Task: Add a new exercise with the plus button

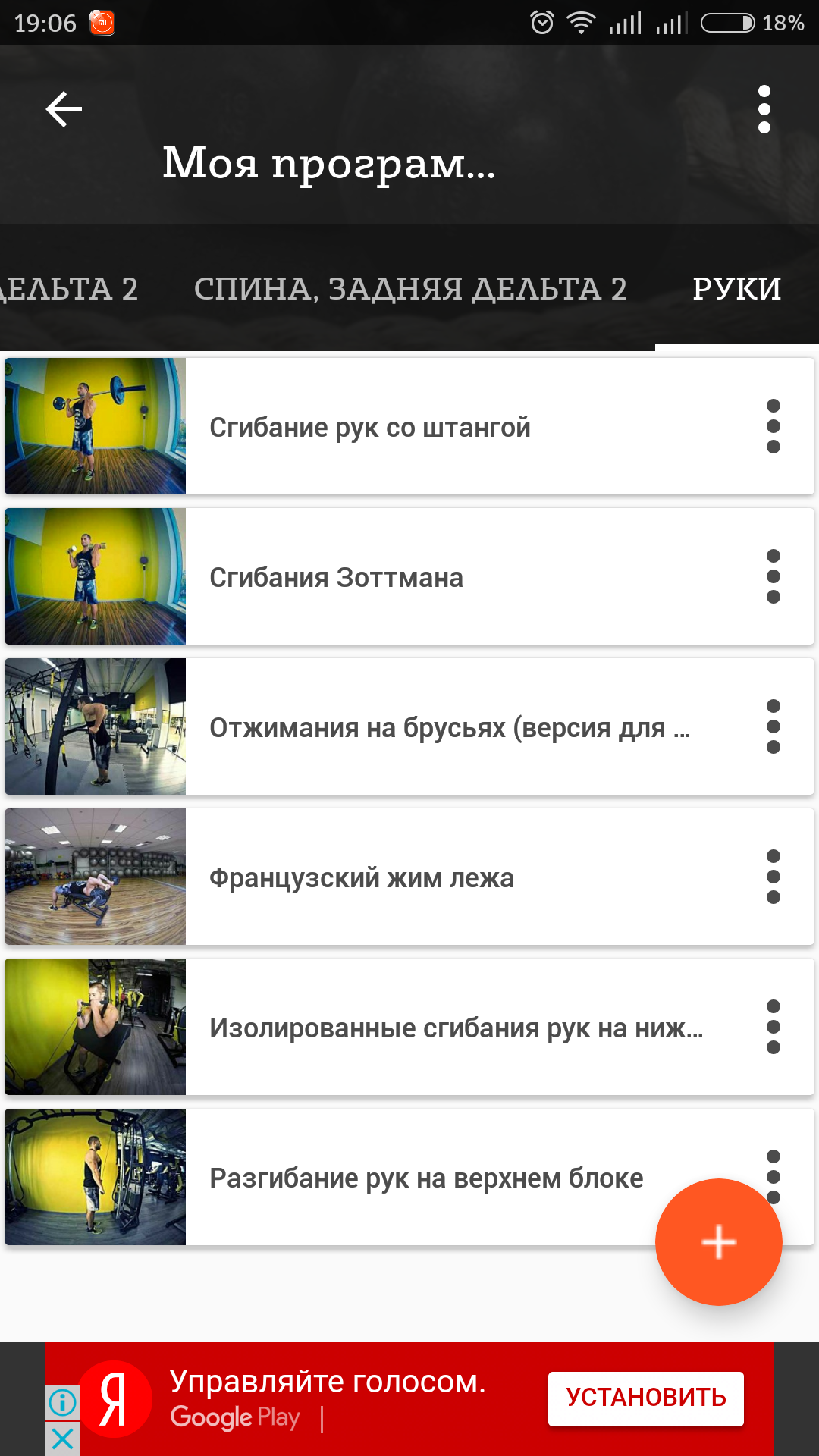Action: [718, 1242]
